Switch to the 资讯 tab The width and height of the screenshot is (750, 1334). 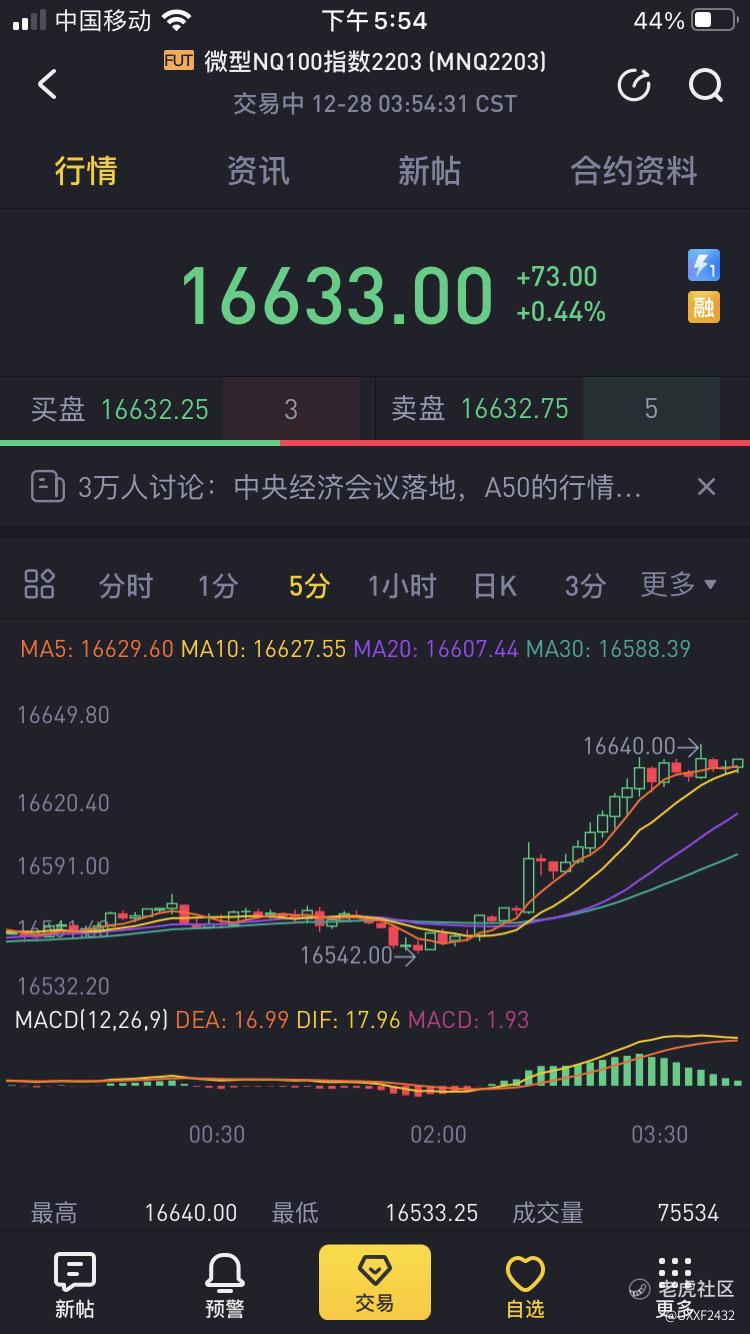(x=258, y=171)
